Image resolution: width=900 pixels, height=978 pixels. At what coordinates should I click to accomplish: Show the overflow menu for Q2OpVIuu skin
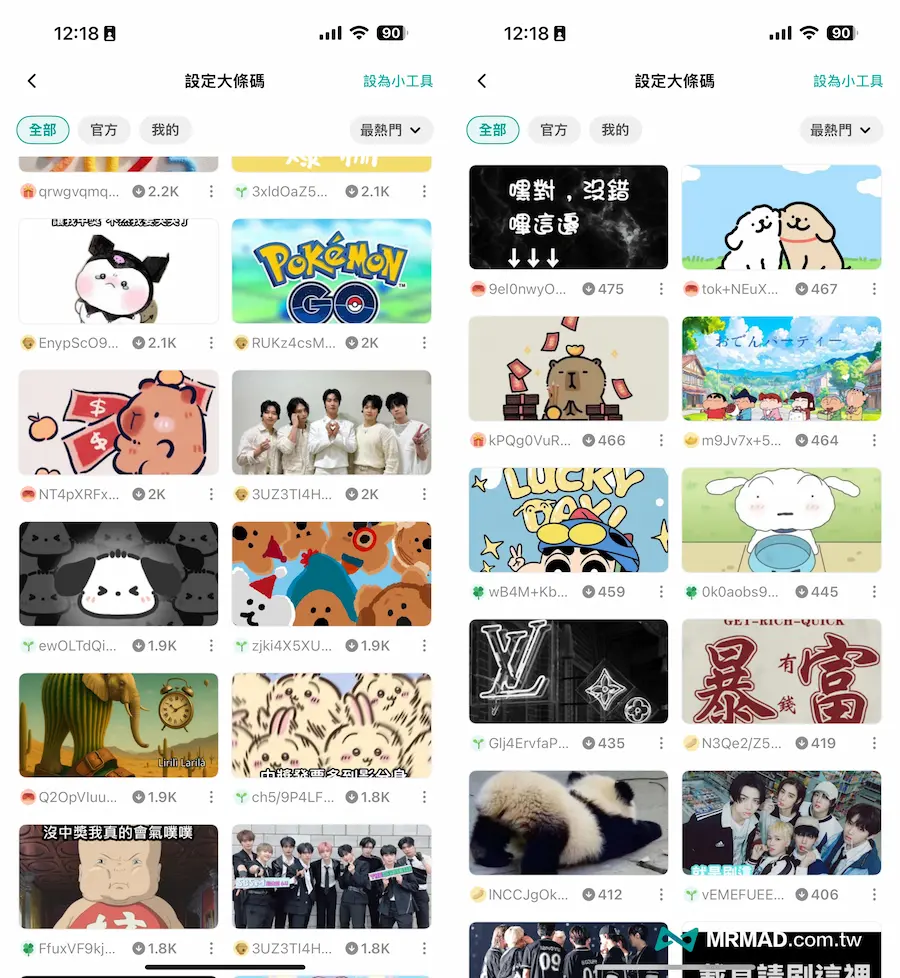pos(211,797)
